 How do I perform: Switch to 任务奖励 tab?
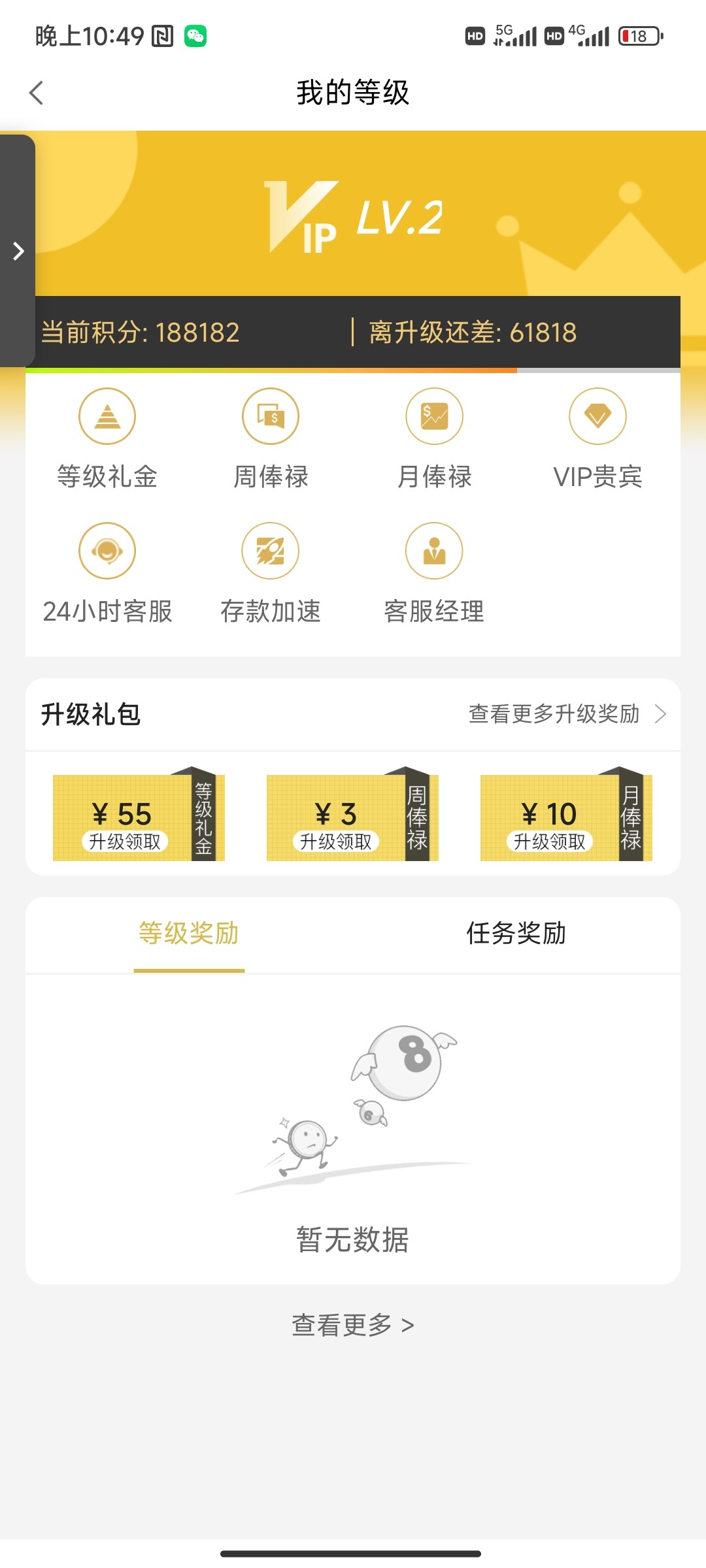coord(516,934)
